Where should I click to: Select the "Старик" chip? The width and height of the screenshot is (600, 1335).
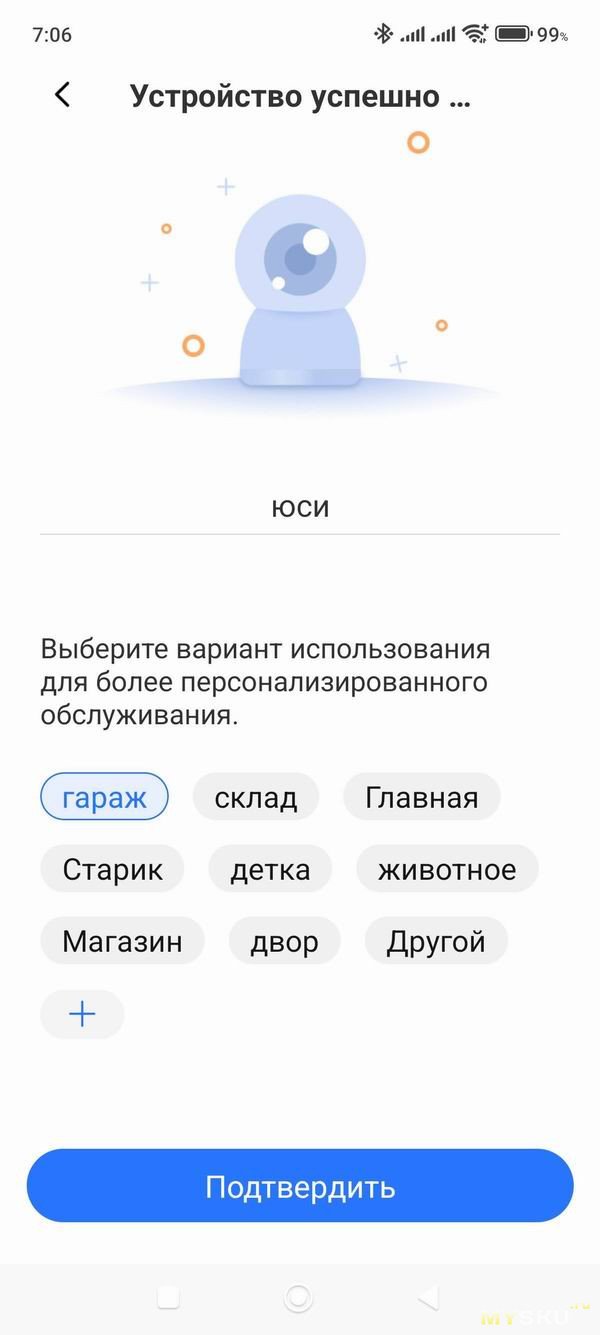coord(112,869)
